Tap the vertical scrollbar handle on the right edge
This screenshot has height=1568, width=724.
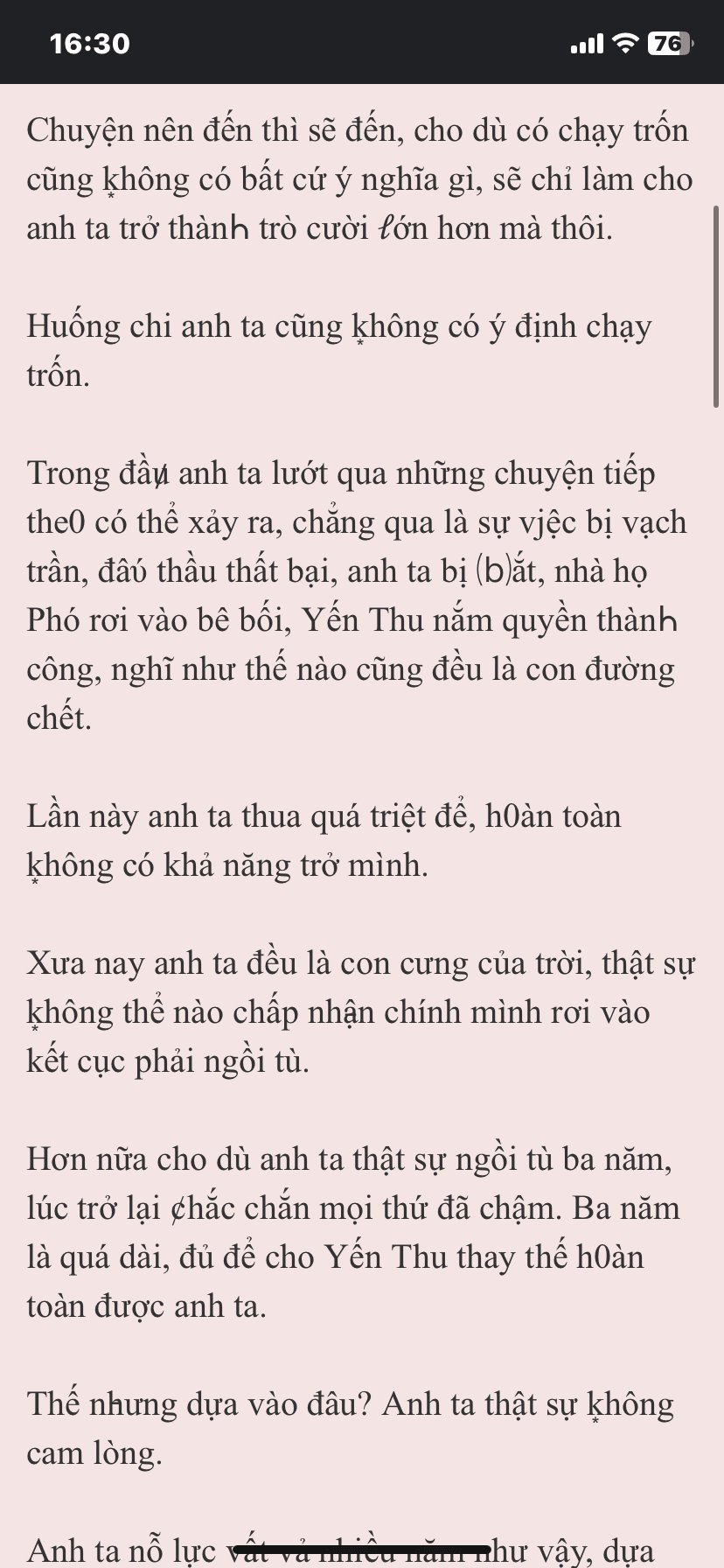(717, 307)
